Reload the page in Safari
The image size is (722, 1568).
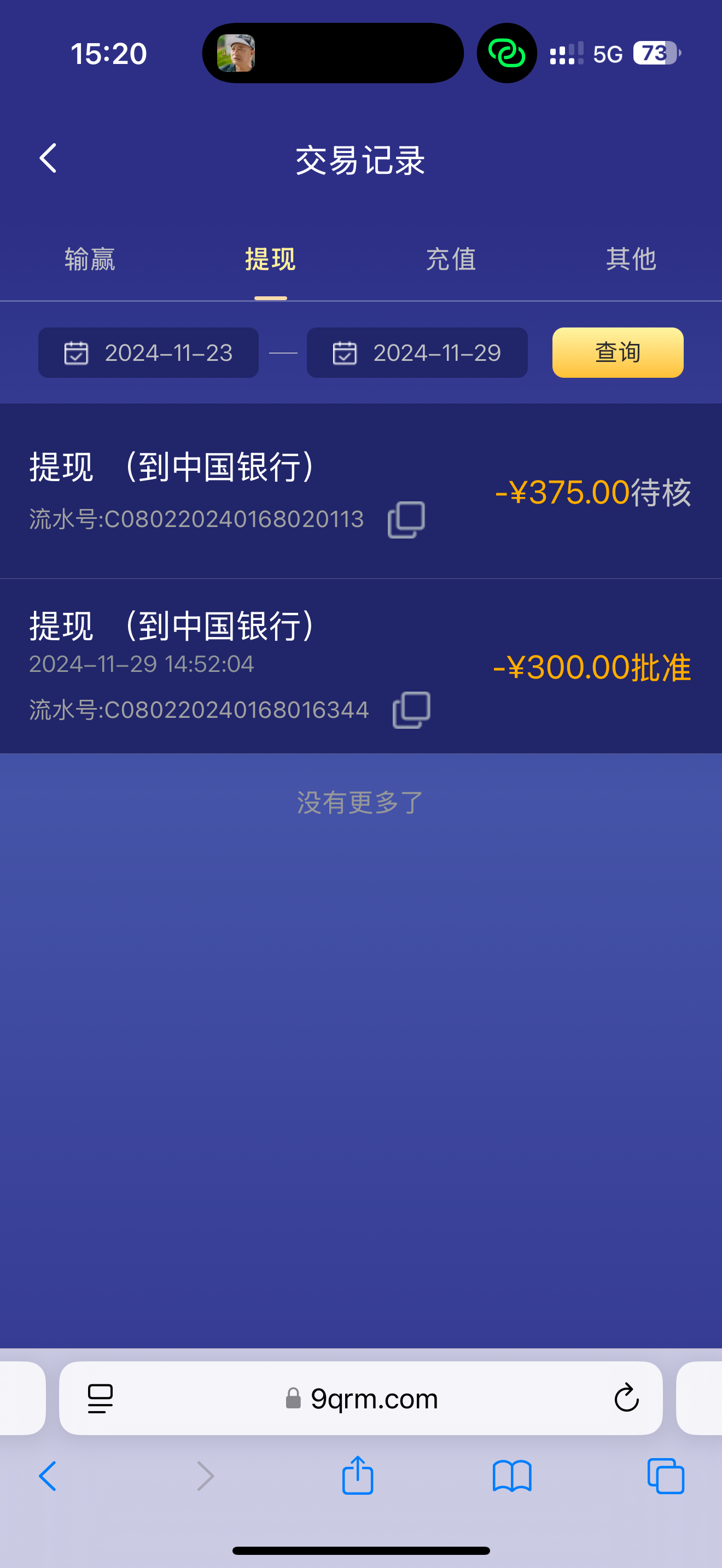coord(626,1399)
